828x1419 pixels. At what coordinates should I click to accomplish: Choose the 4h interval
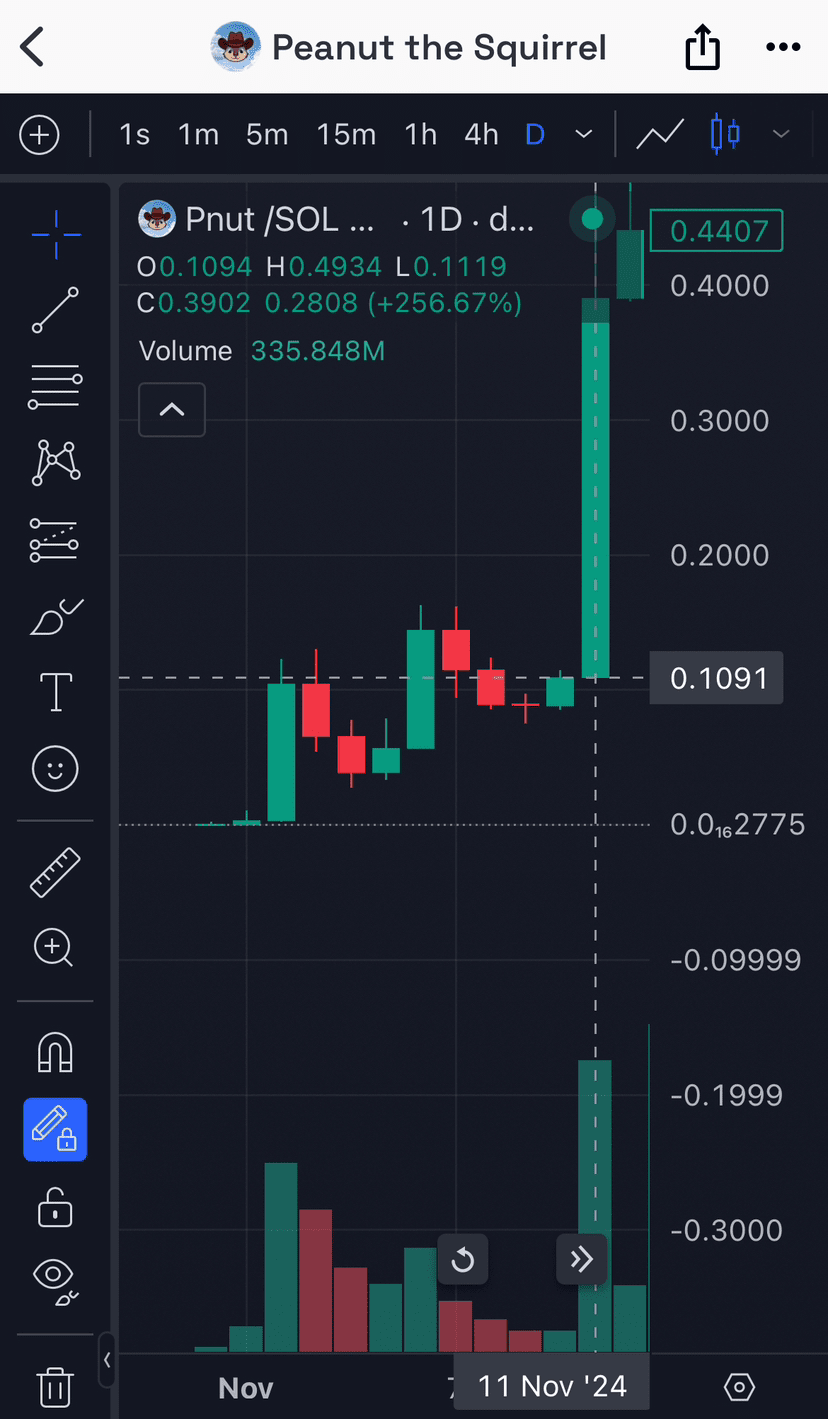[481, 134]
